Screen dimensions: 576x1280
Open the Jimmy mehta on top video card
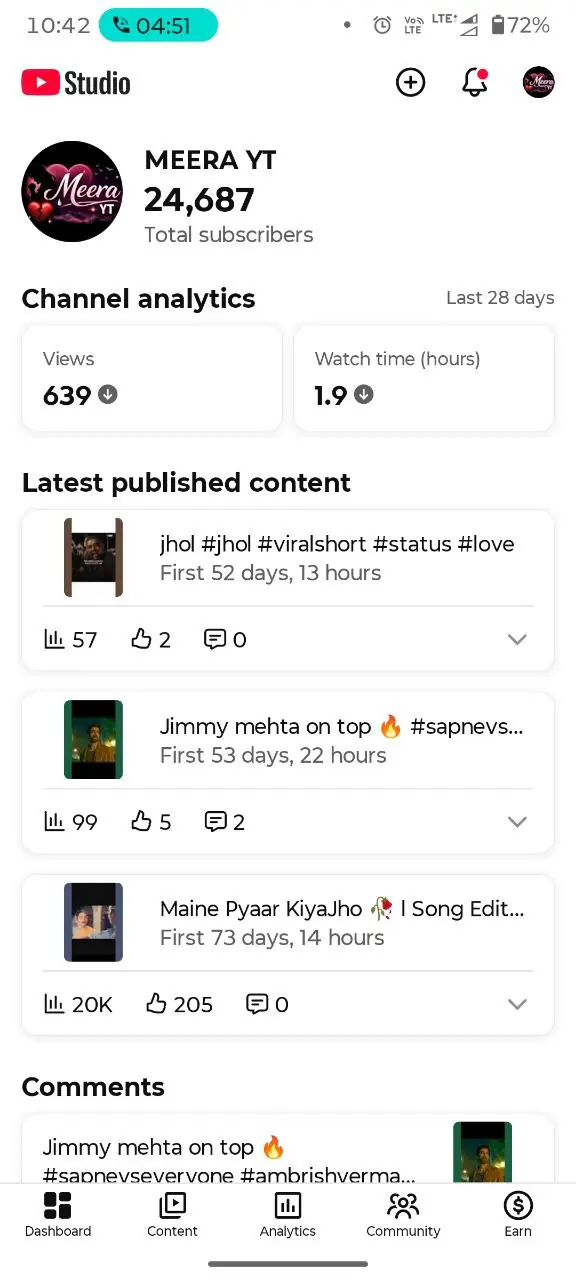point(288,773)
